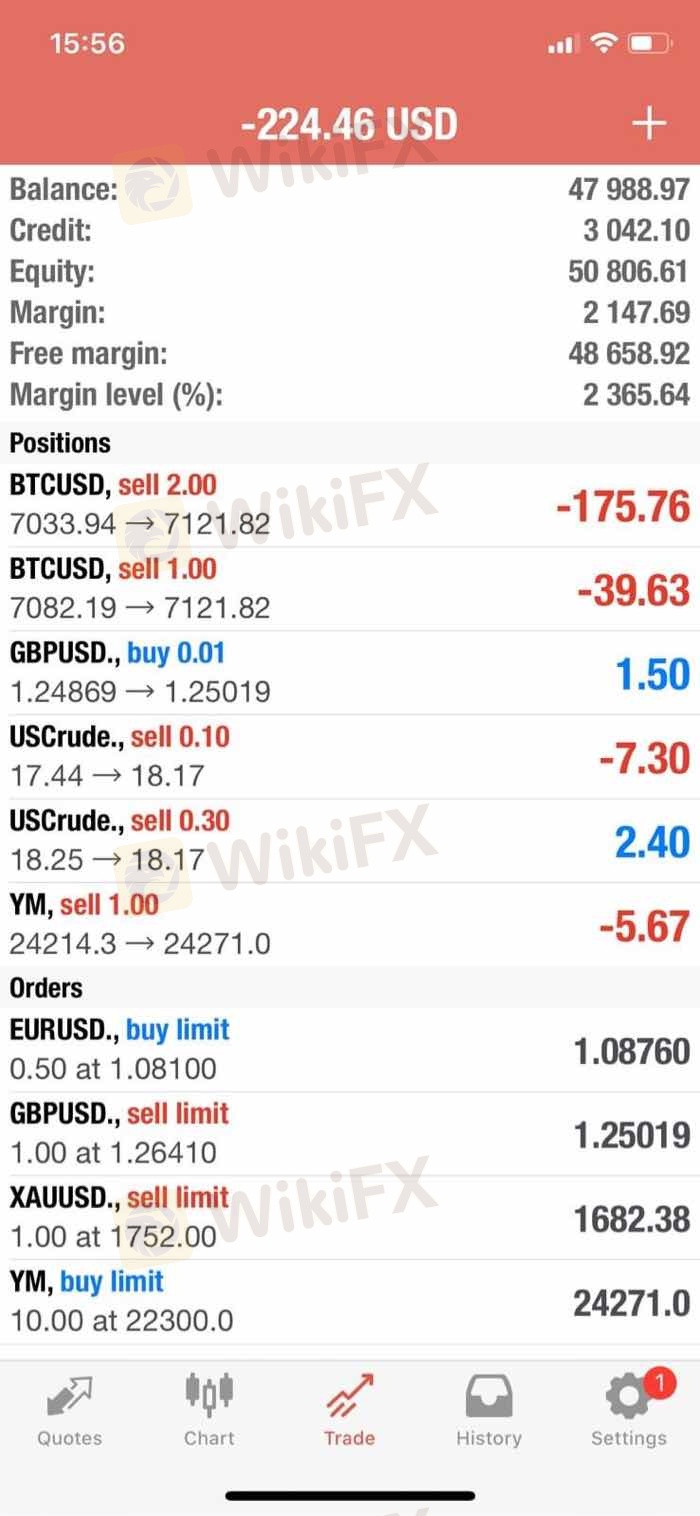Screen dimensions: 700x1516
Task: Select GBPUSD sell limit order
Action: tap(350, 1134)
